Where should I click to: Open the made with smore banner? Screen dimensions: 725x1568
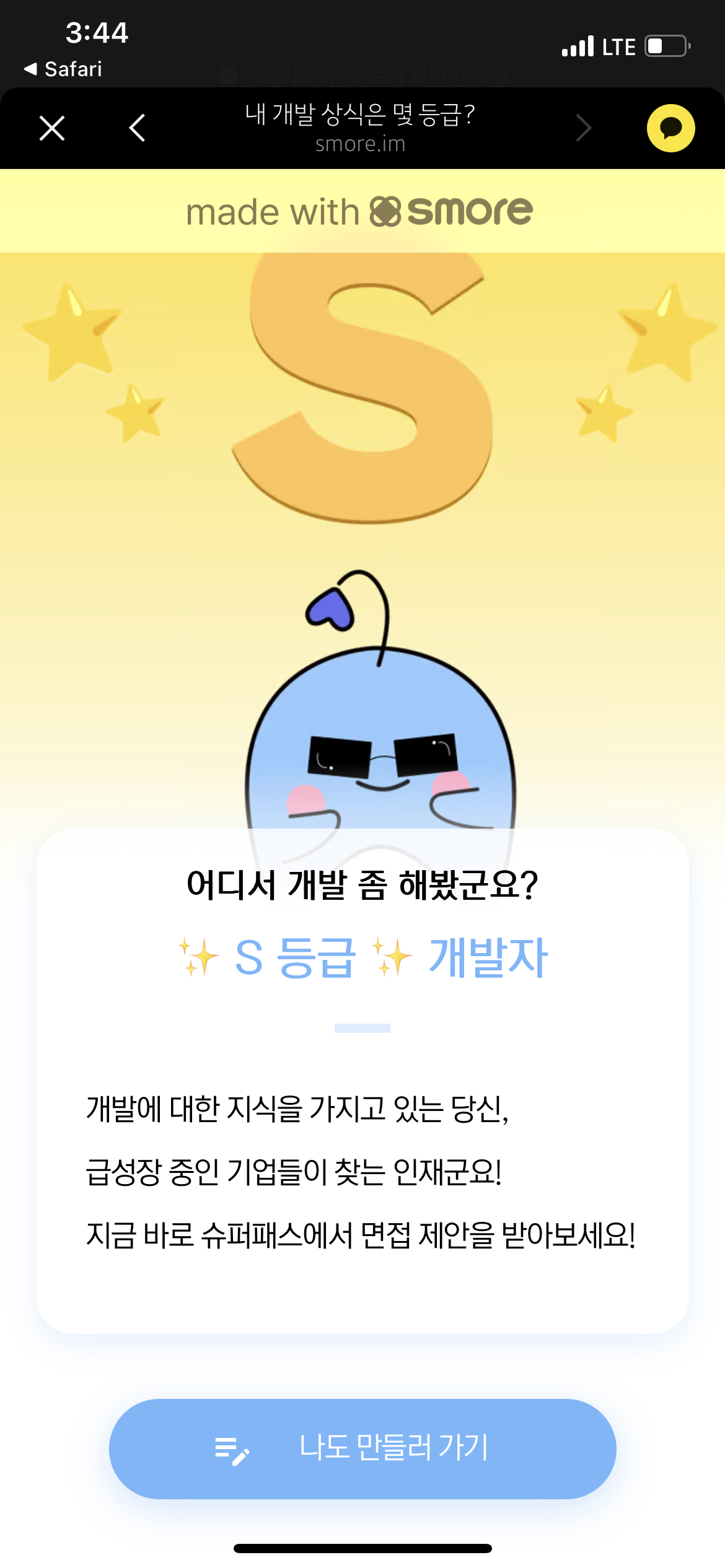tap(360, 211)
